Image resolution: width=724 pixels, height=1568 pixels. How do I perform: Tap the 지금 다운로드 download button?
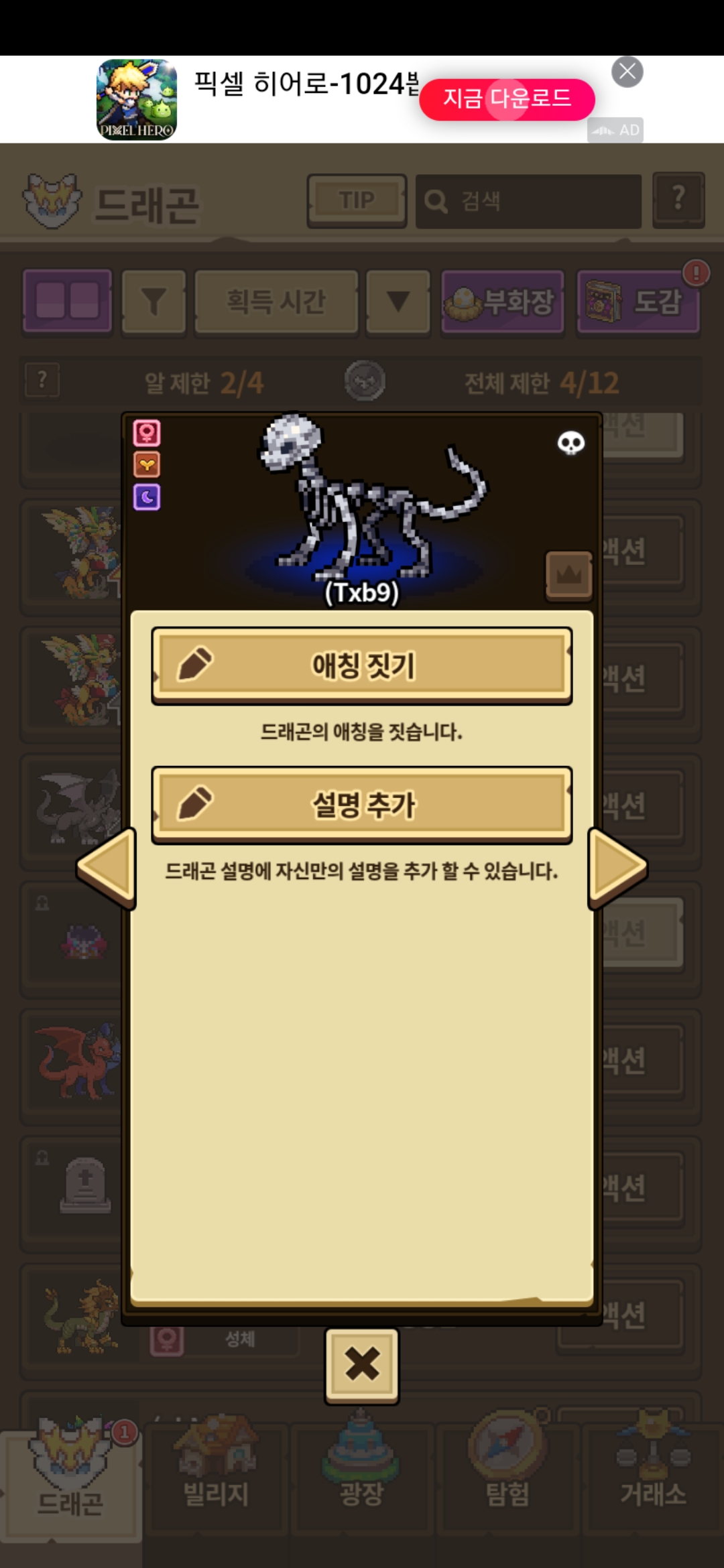pyautogui.click(x=507, y=99)
